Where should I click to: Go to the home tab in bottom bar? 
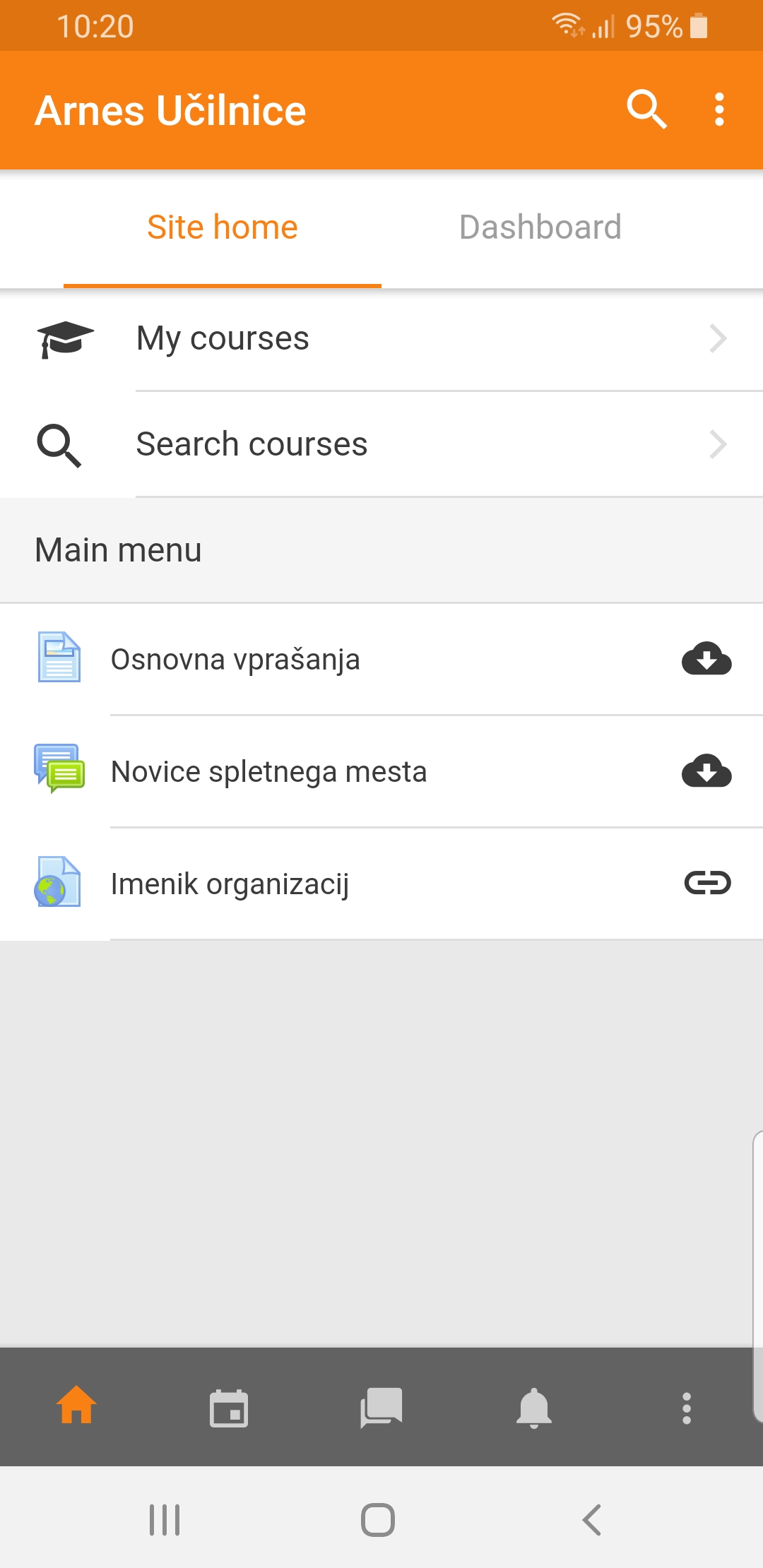[x=76, y=1406]
